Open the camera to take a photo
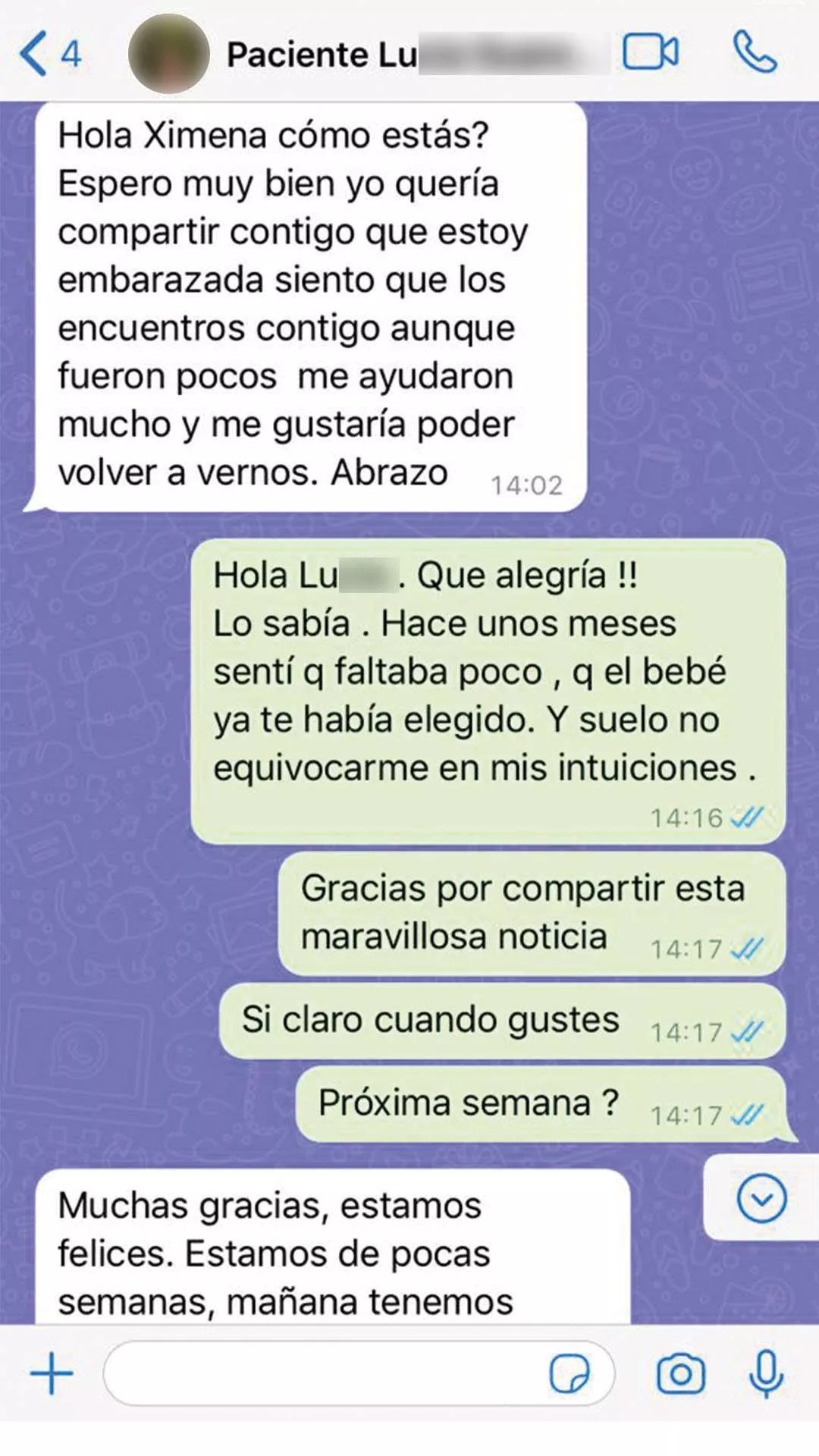The height and width of the screenshot is (1456, 819). tap(680, 1373)
